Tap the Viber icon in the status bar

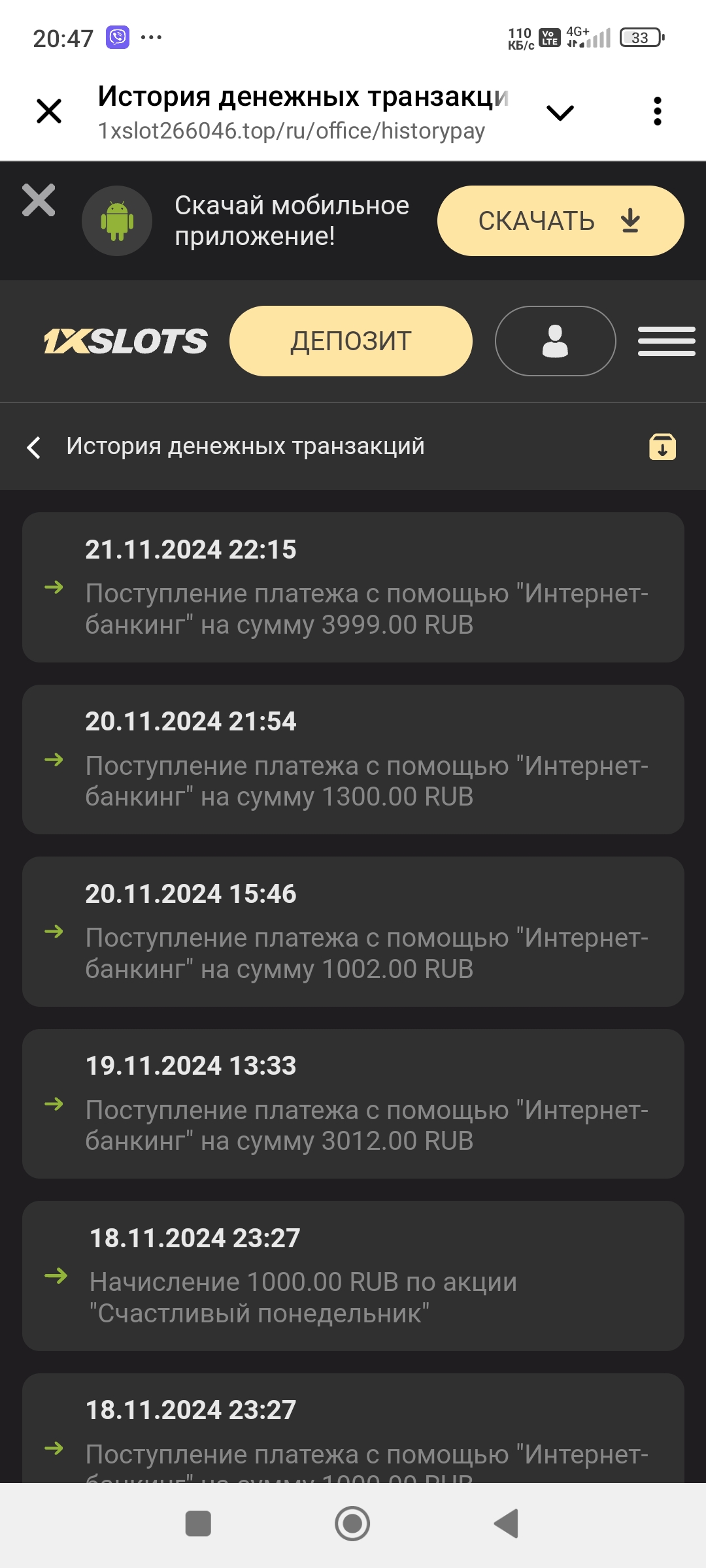tap(116, 37)
